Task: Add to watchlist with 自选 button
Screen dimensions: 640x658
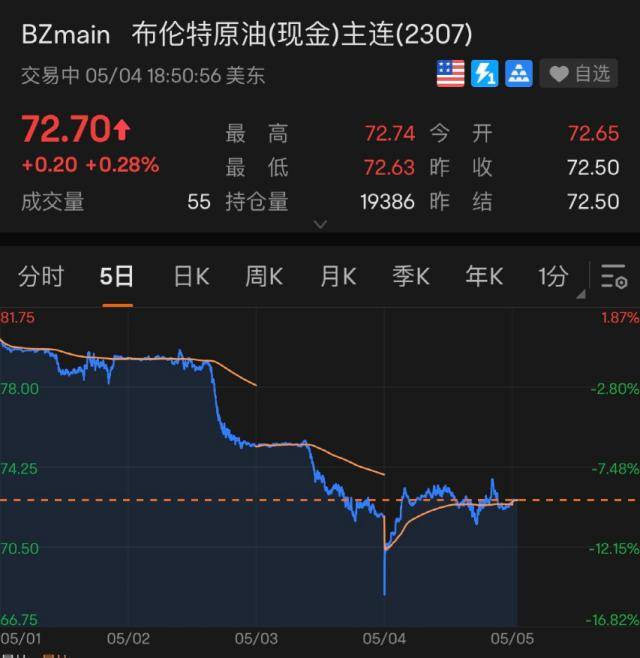Action: [581, 73]
